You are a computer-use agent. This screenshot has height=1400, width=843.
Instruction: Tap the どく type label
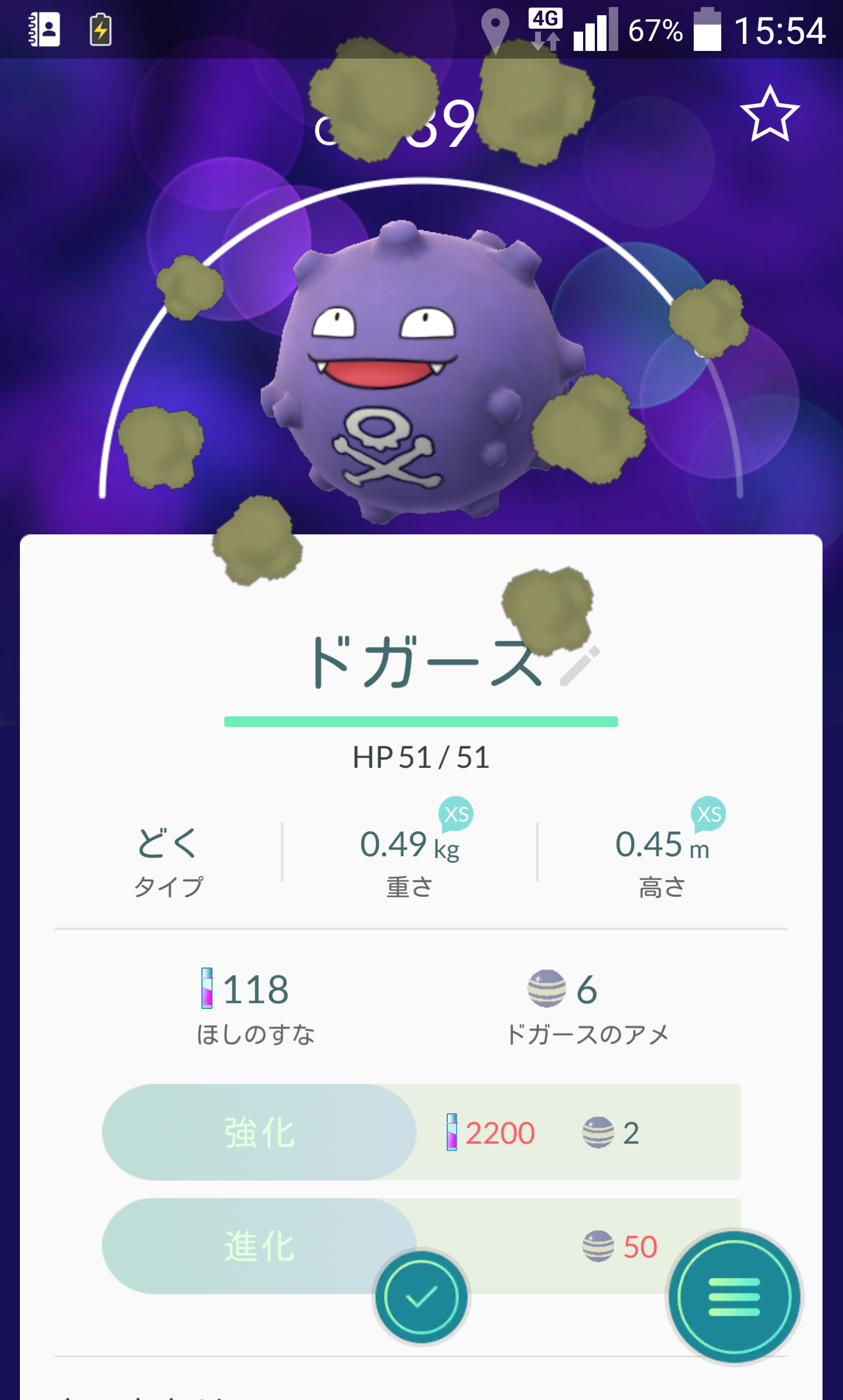[x=168, y=843]
